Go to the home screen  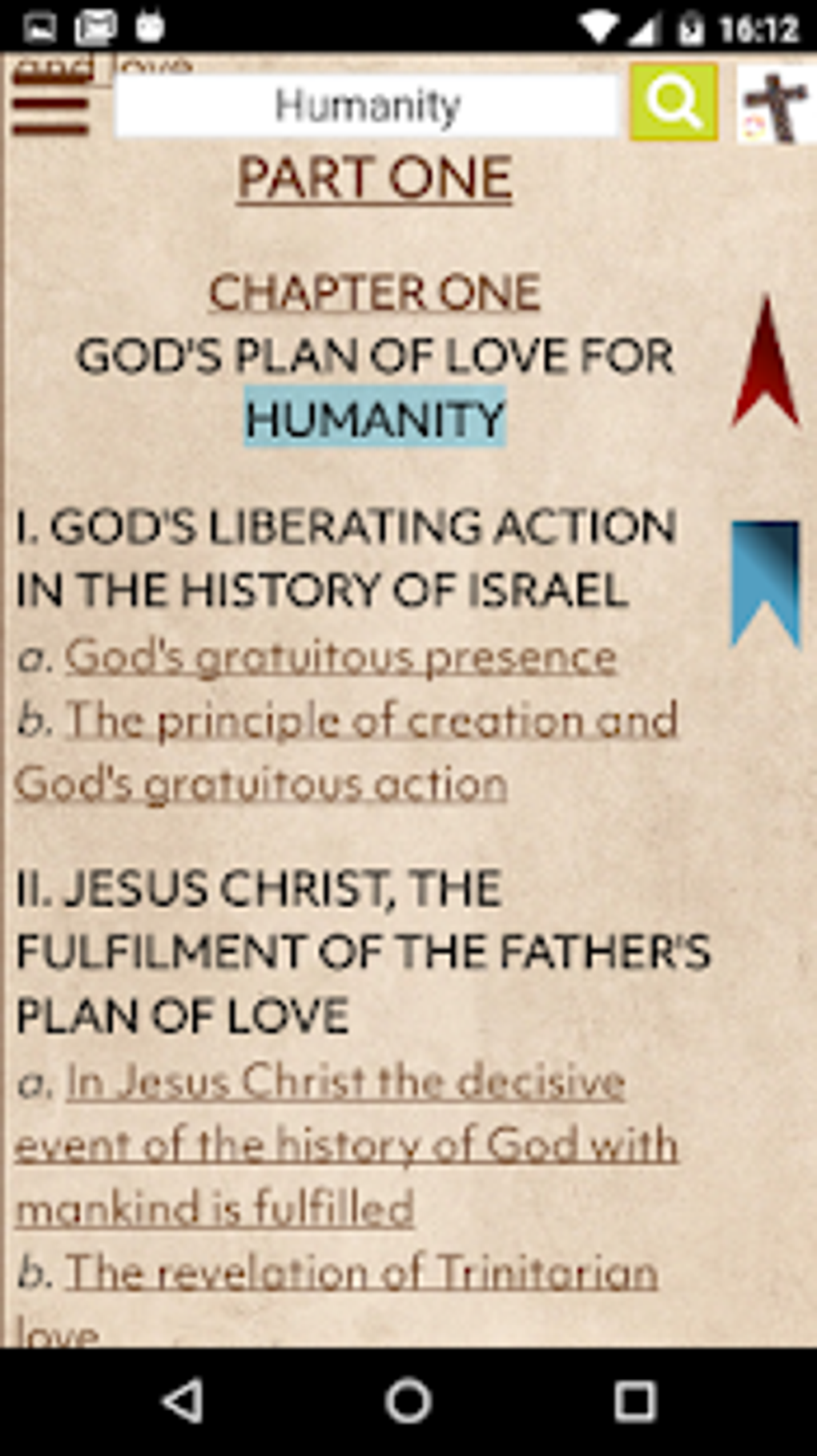pyautogui.click(x=408, y=1401)
